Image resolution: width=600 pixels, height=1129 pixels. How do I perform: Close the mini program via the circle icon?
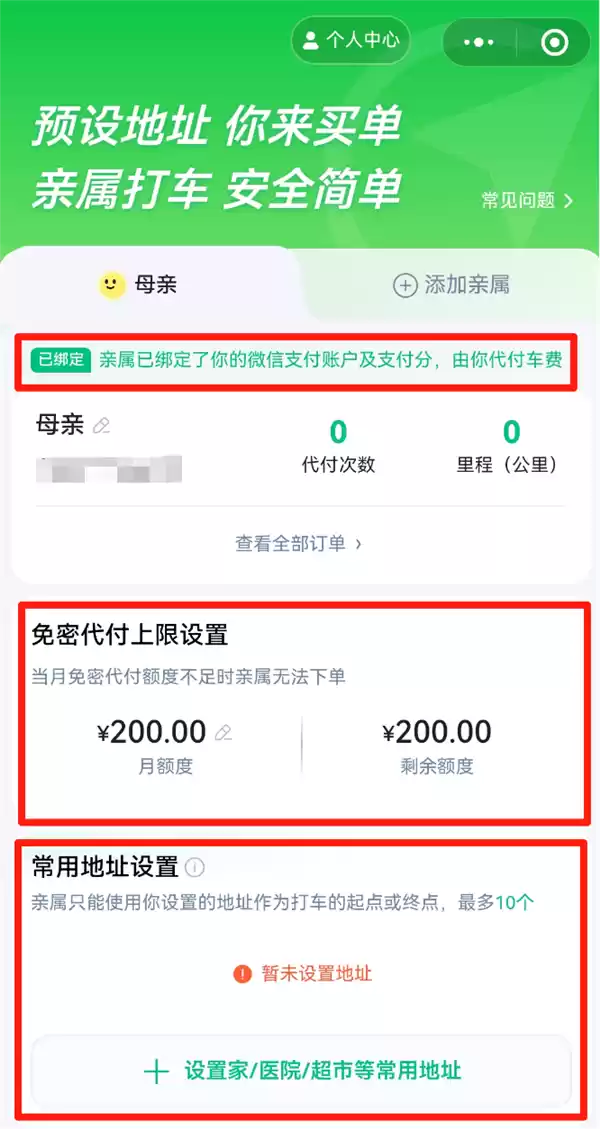[x=553, y=43]
